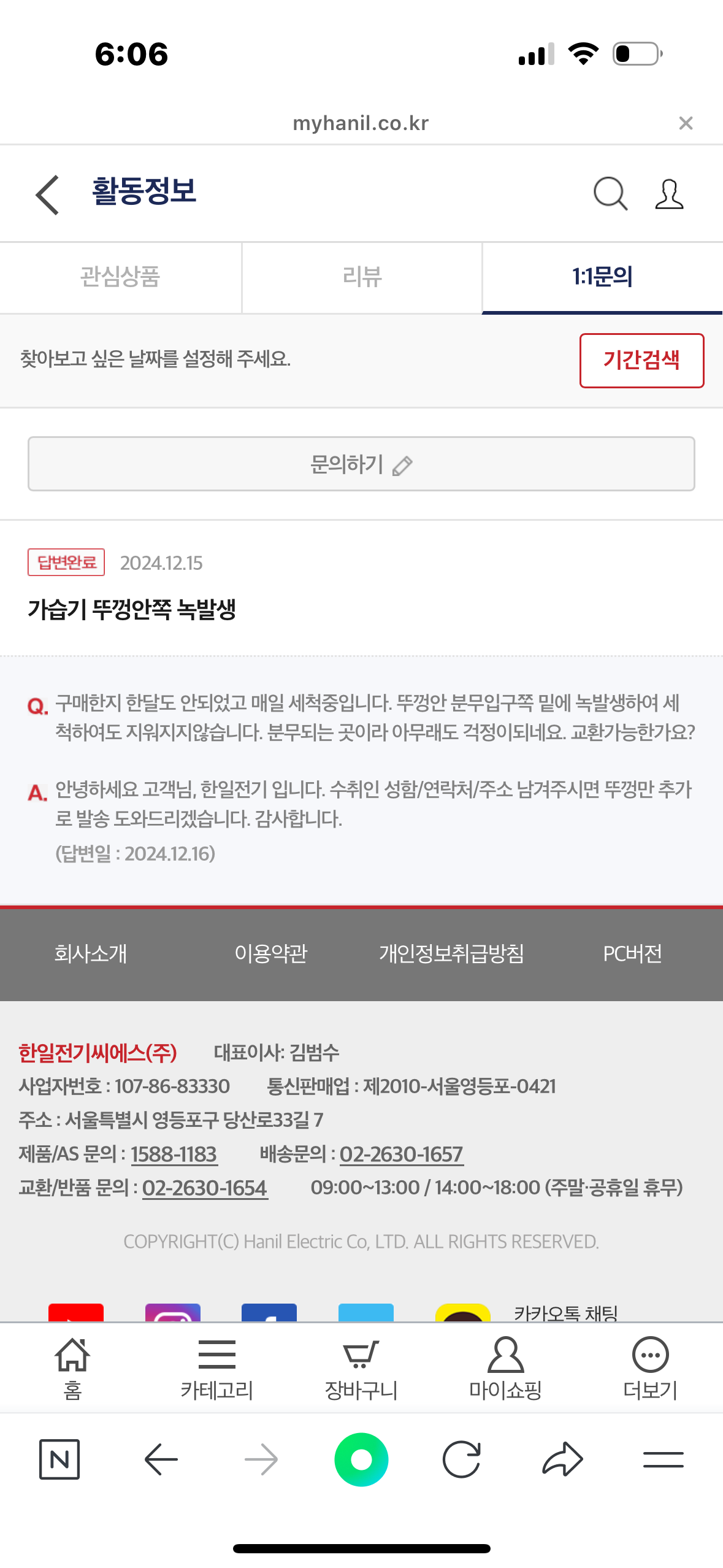Open the search magnifier icon
The width and height of the screenshot is (723, 1568).
[x=610, y=194]
